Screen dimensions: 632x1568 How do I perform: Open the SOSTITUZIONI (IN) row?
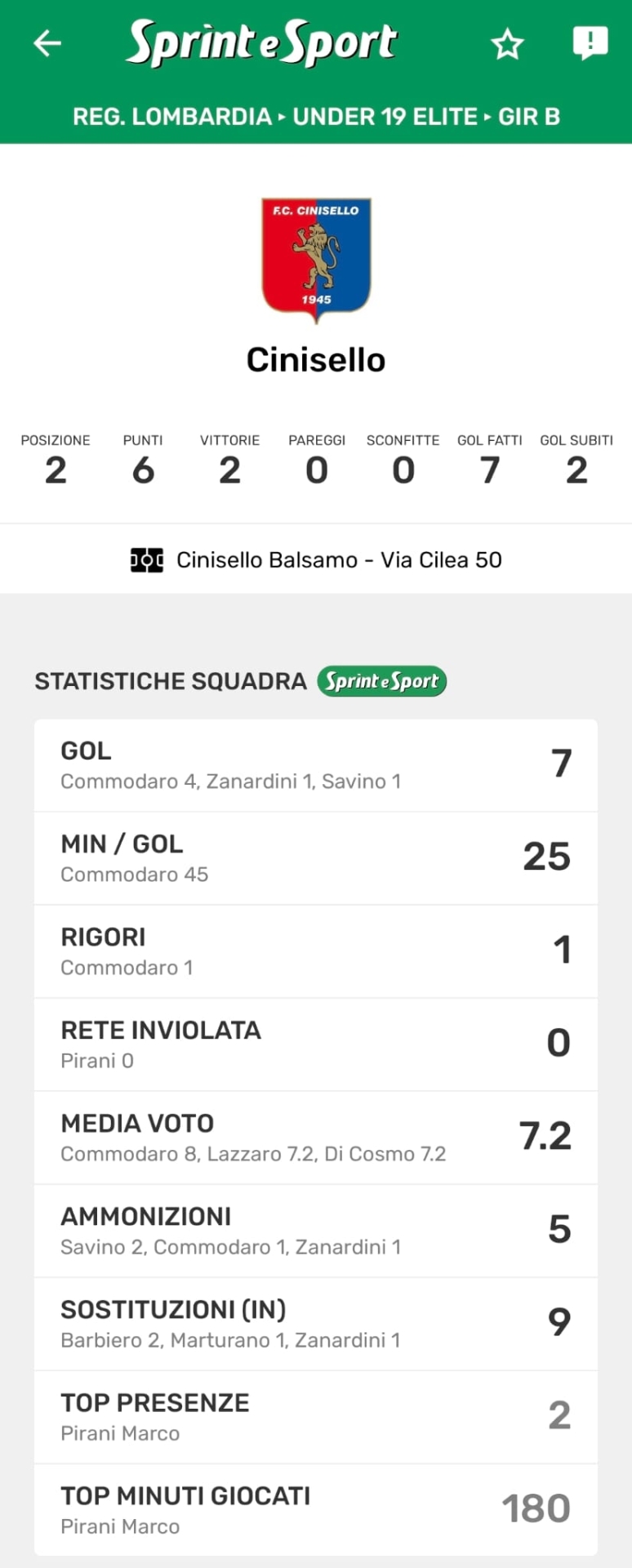click(316, 1324)
